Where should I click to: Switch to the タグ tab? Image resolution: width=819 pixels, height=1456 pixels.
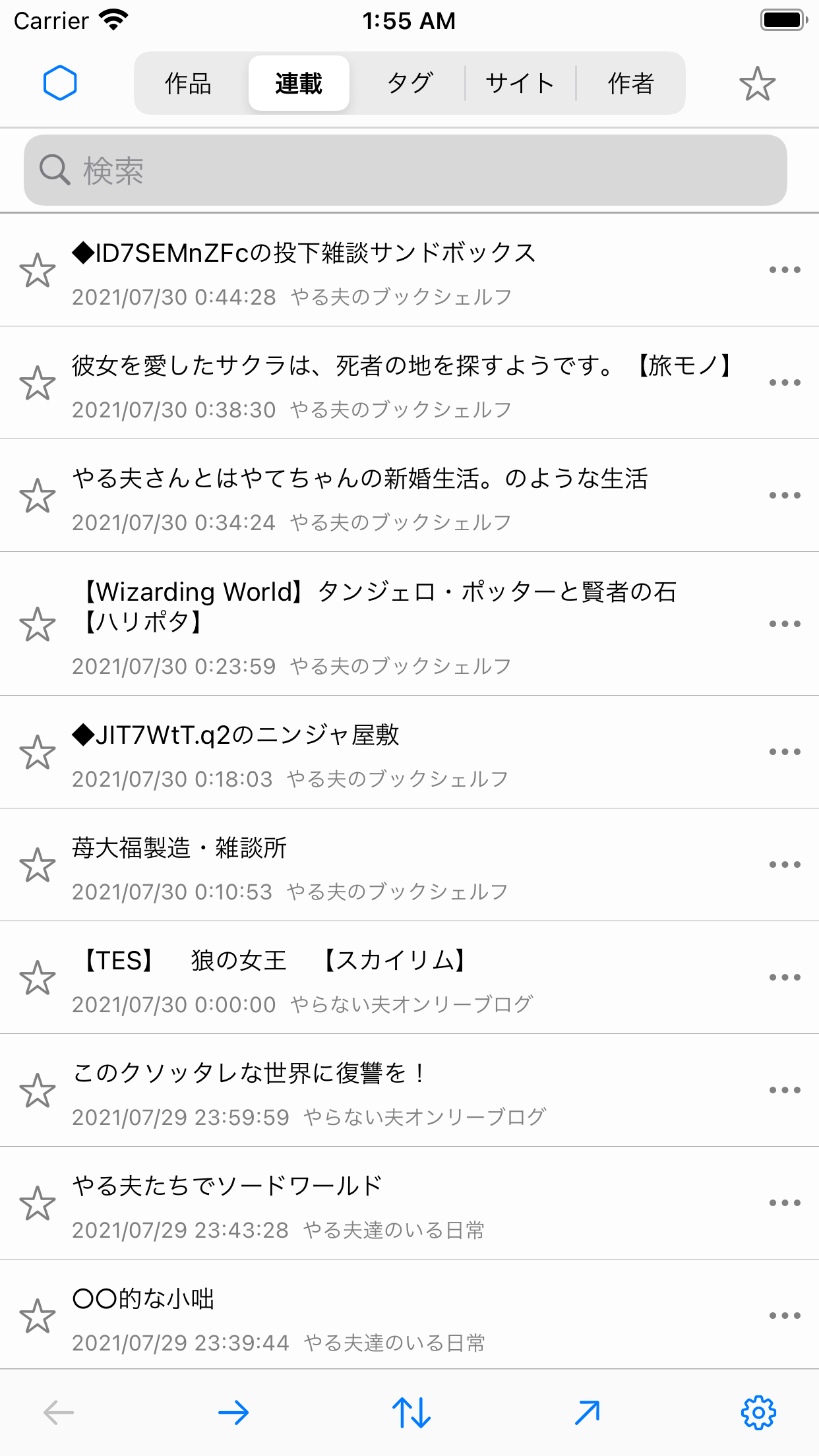409,83
